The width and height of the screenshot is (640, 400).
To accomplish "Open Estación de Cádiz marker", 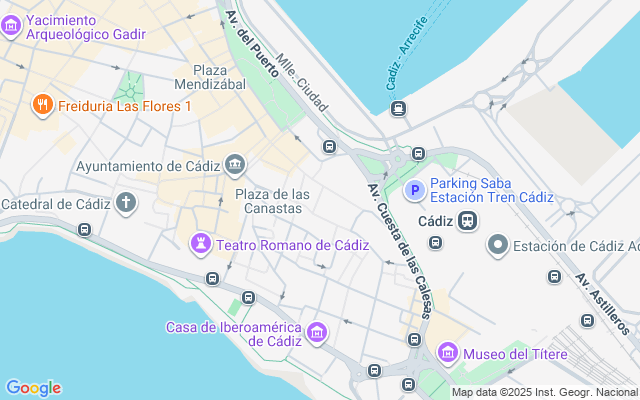I will [x=498, y=244].
